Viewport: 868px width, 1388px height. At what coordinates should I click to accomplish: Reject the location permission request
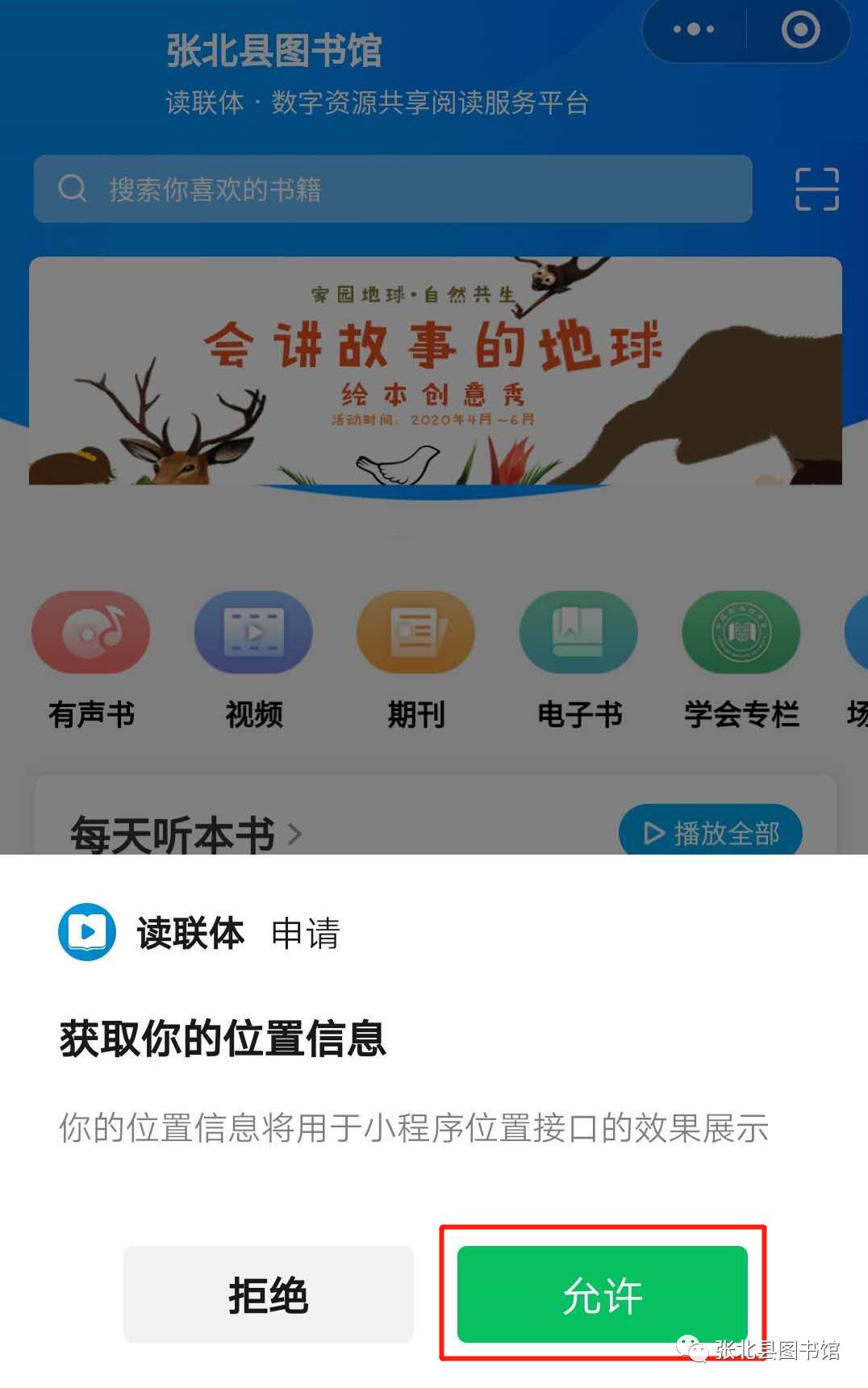268,1294
